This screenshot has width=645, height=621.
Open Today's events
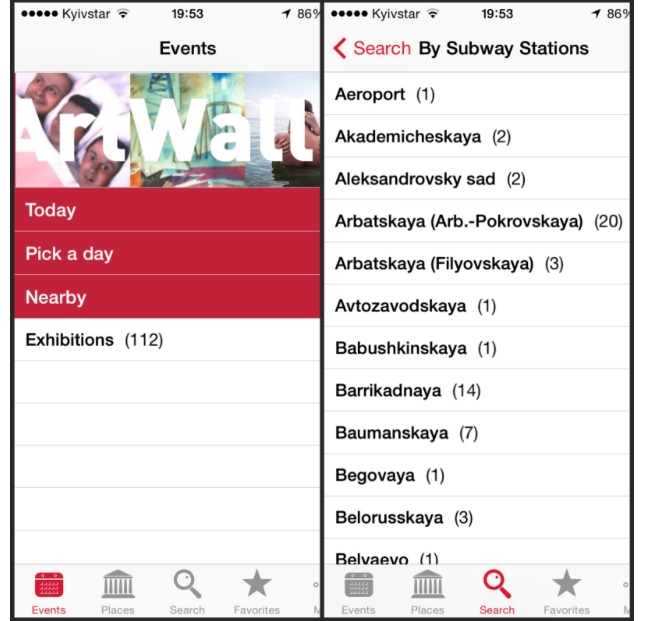(166, 210)
